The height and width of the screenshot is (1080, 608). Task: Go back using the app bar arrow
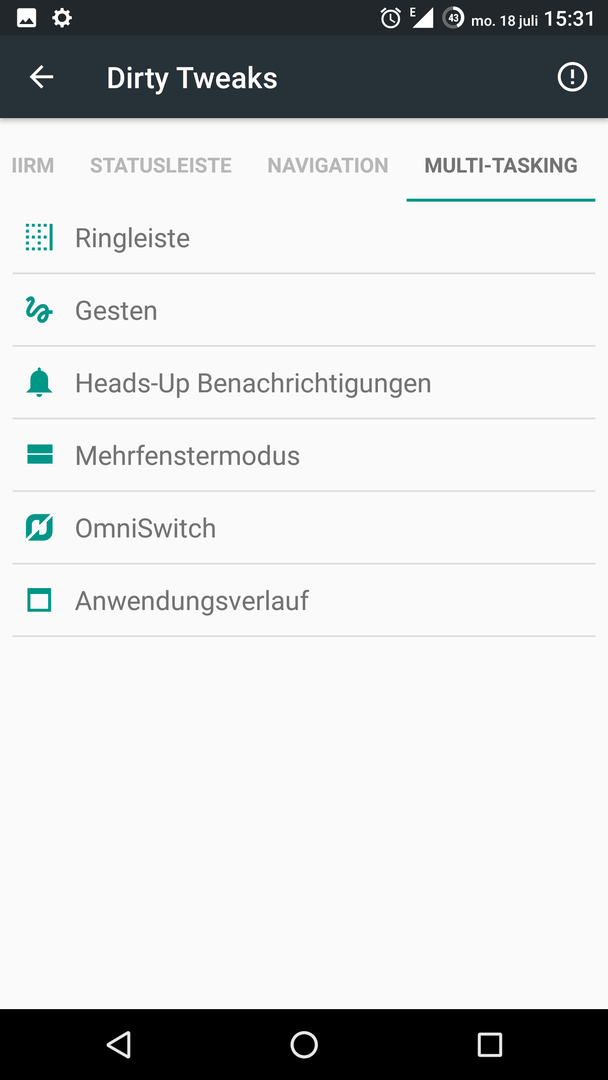click(41, 77)
